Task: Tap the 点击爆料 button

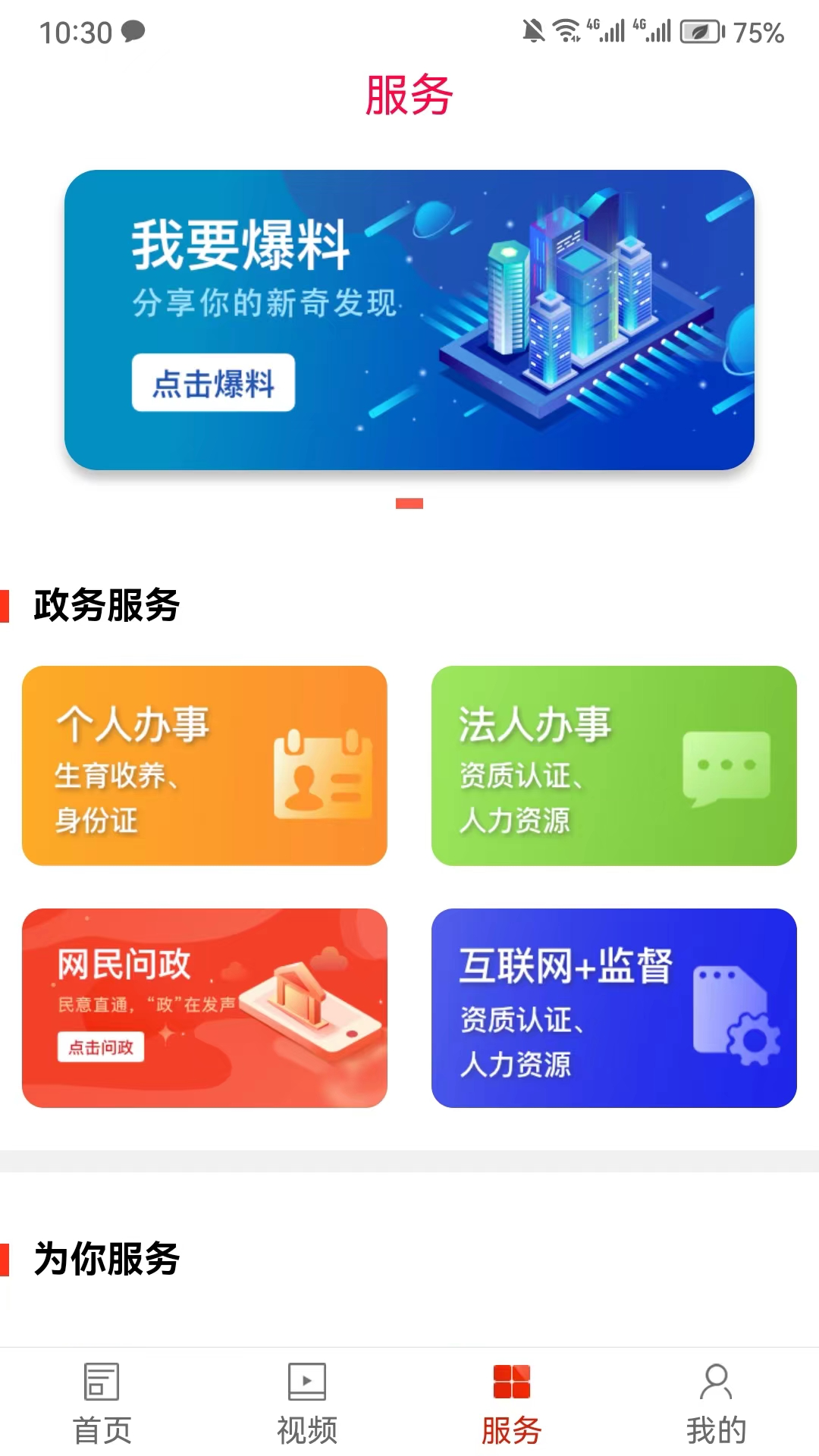Action: click(x=213, y=383)
